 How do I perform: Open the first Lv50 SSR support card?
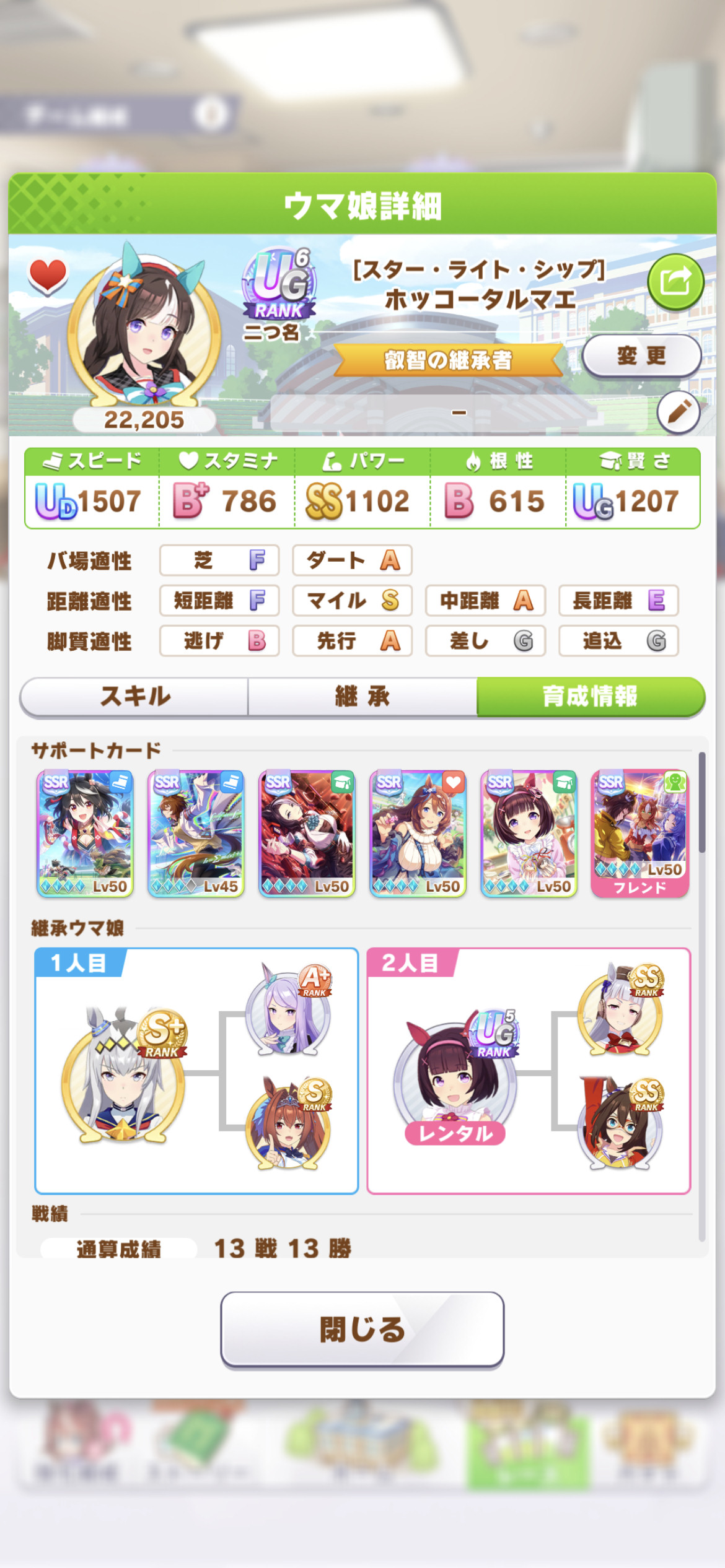[x=85, y=834]
